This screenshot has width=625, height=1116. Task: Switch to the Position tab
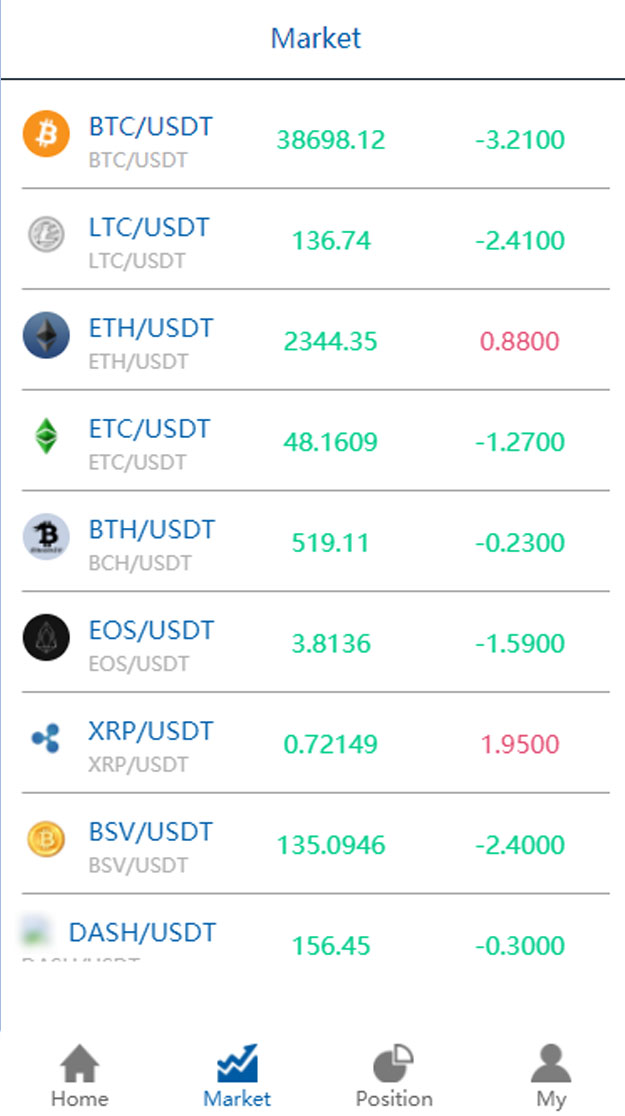[x=394, y=1075]
